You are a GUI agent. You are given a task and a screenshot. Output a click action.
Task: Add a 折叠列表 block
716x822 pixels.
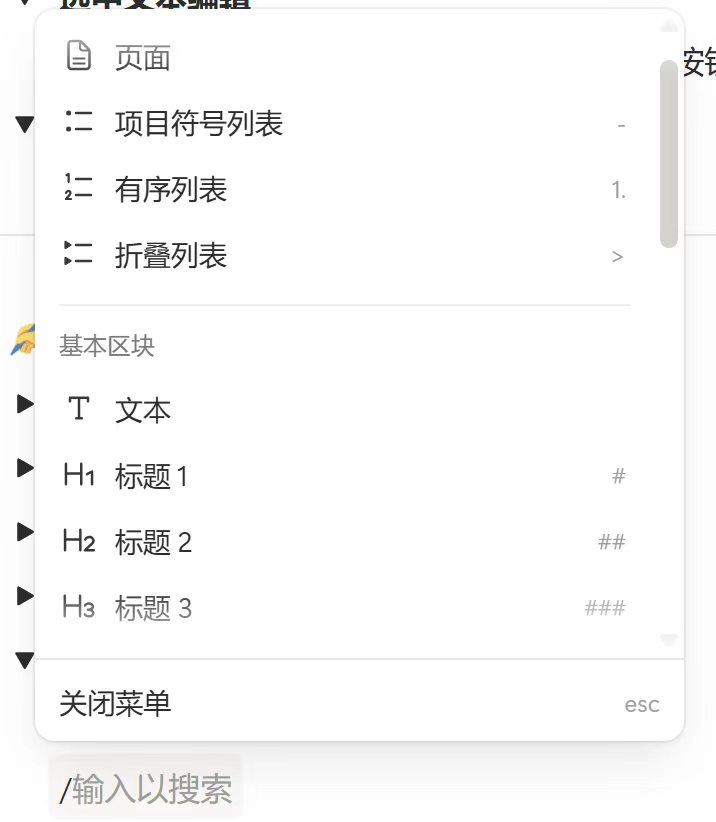[x=171, y=256]
